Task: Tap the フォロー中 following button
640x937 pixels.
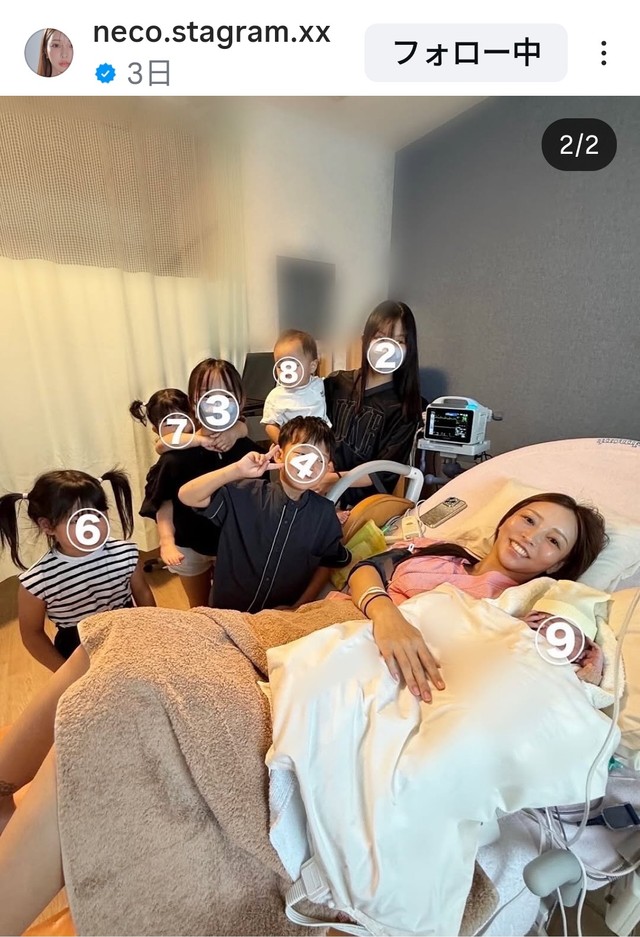Action: 465,52
